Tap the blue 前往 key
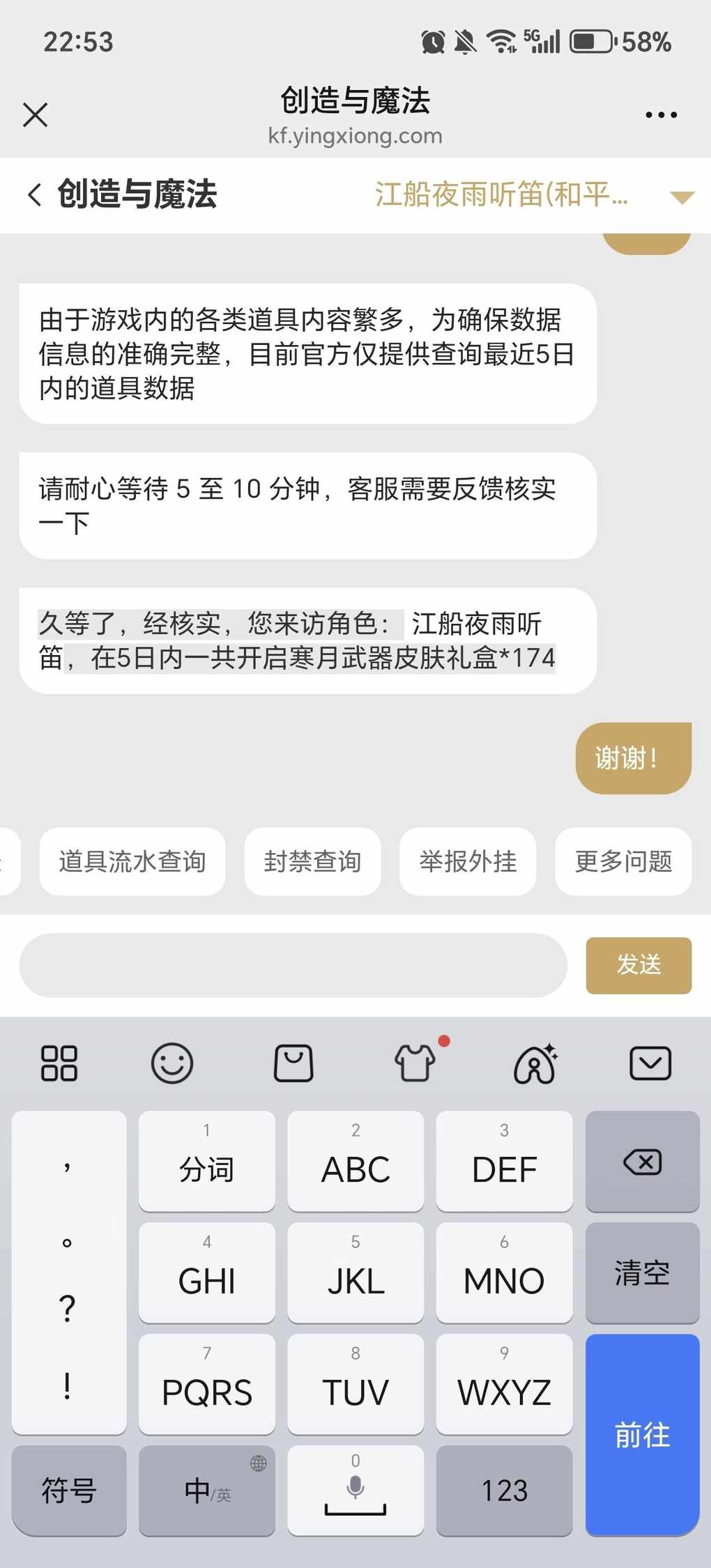Image resolution: width=711 pixels, height=1568 pixels. coord(642,1435)
